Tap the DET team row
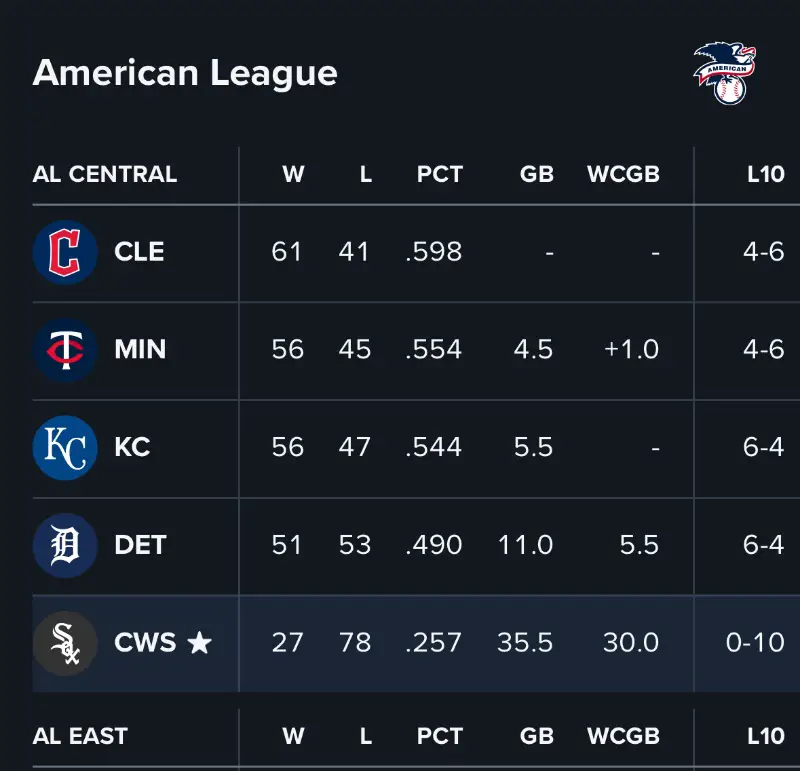 (139, 545)
